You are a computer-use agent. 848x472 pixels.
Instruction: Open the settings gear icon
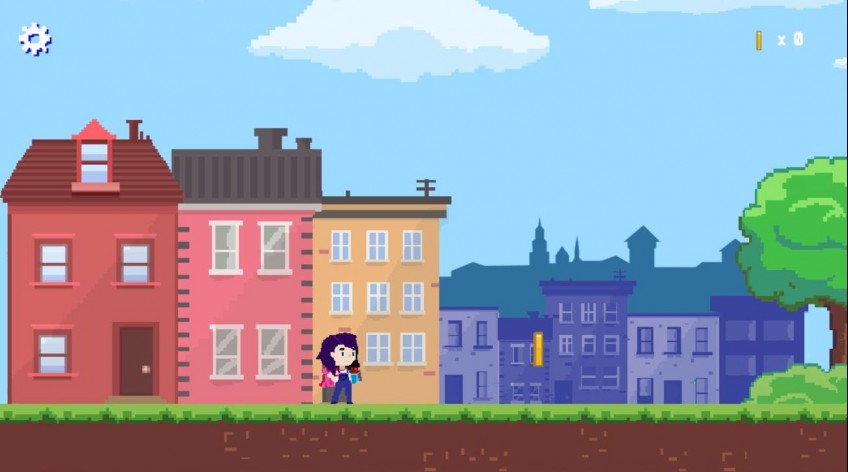tap(35, 39)
